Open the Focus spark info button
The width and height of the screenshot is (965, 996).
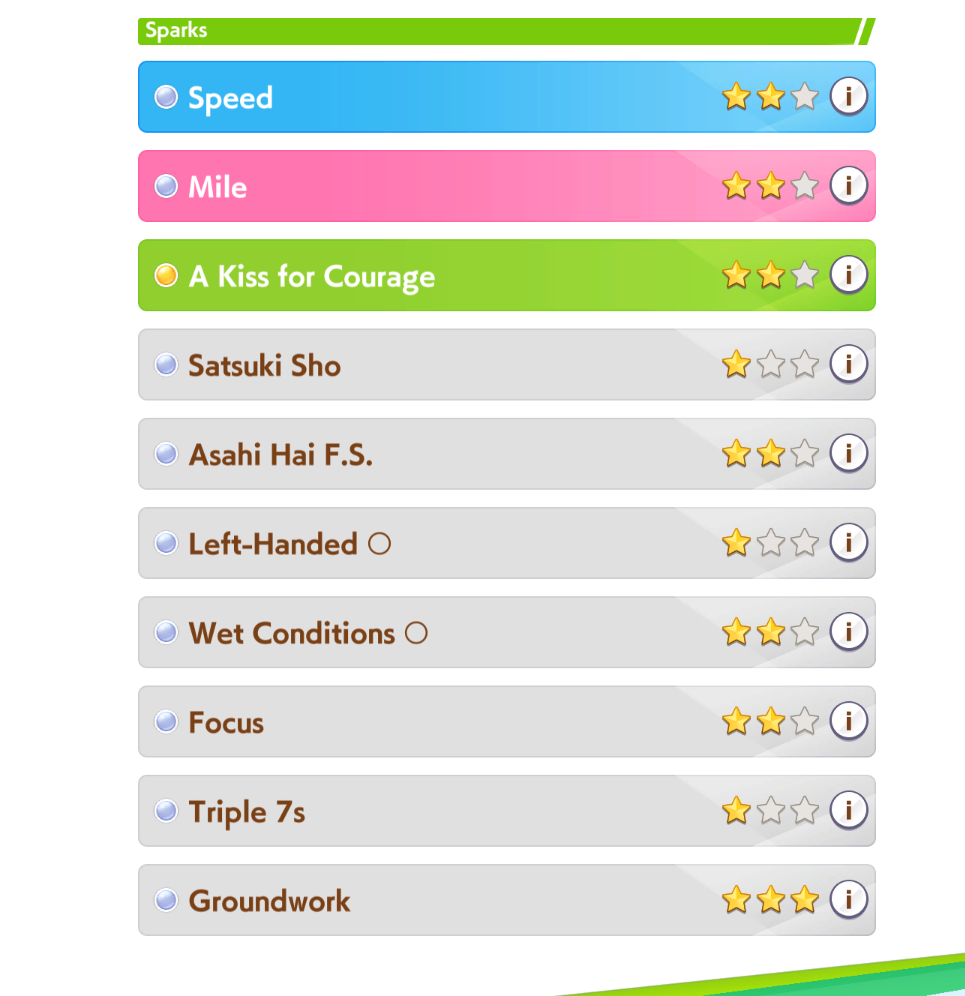pos(848,721)
